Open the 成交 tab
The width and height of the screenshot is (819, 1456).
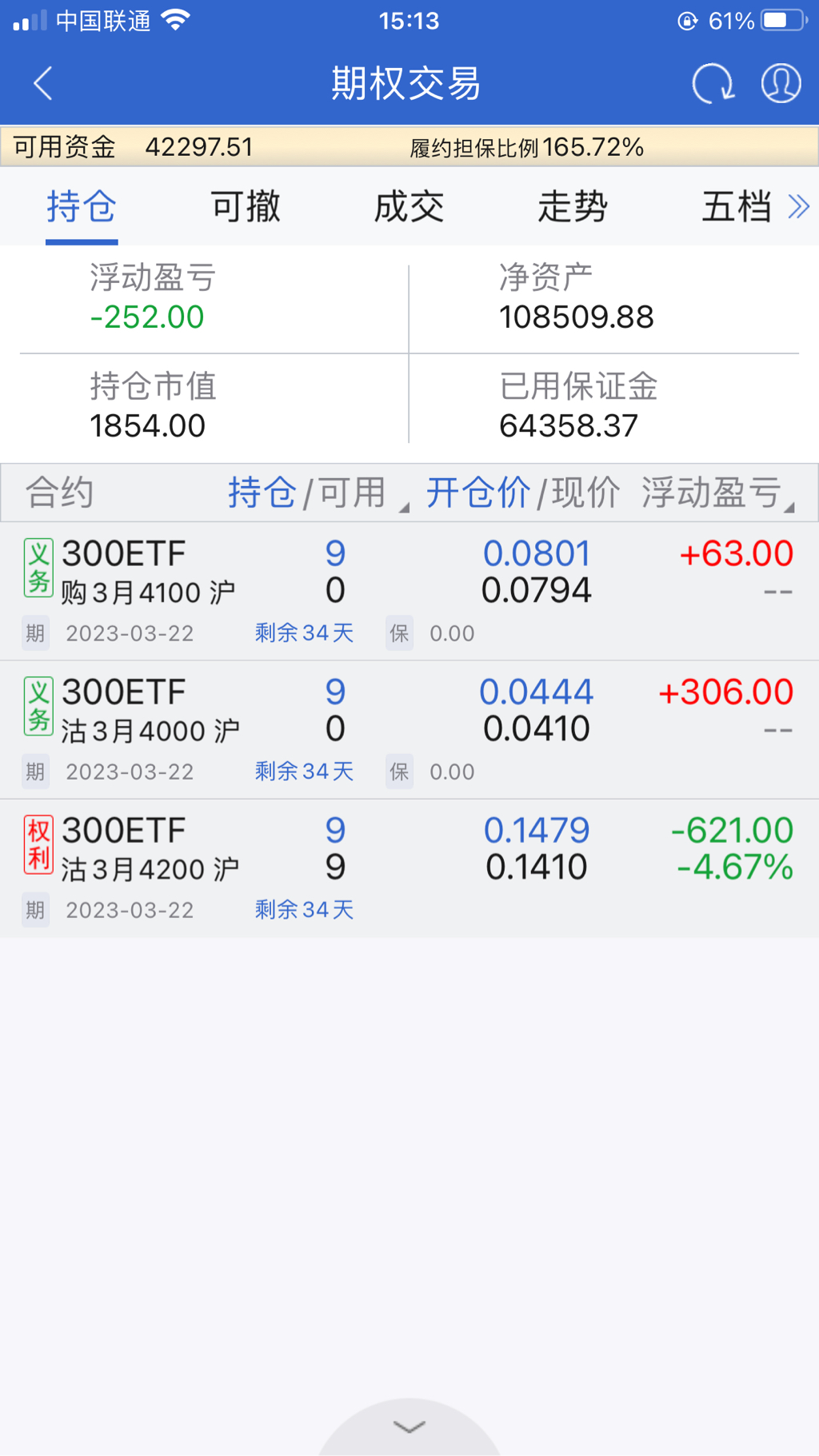pos(409,207)
